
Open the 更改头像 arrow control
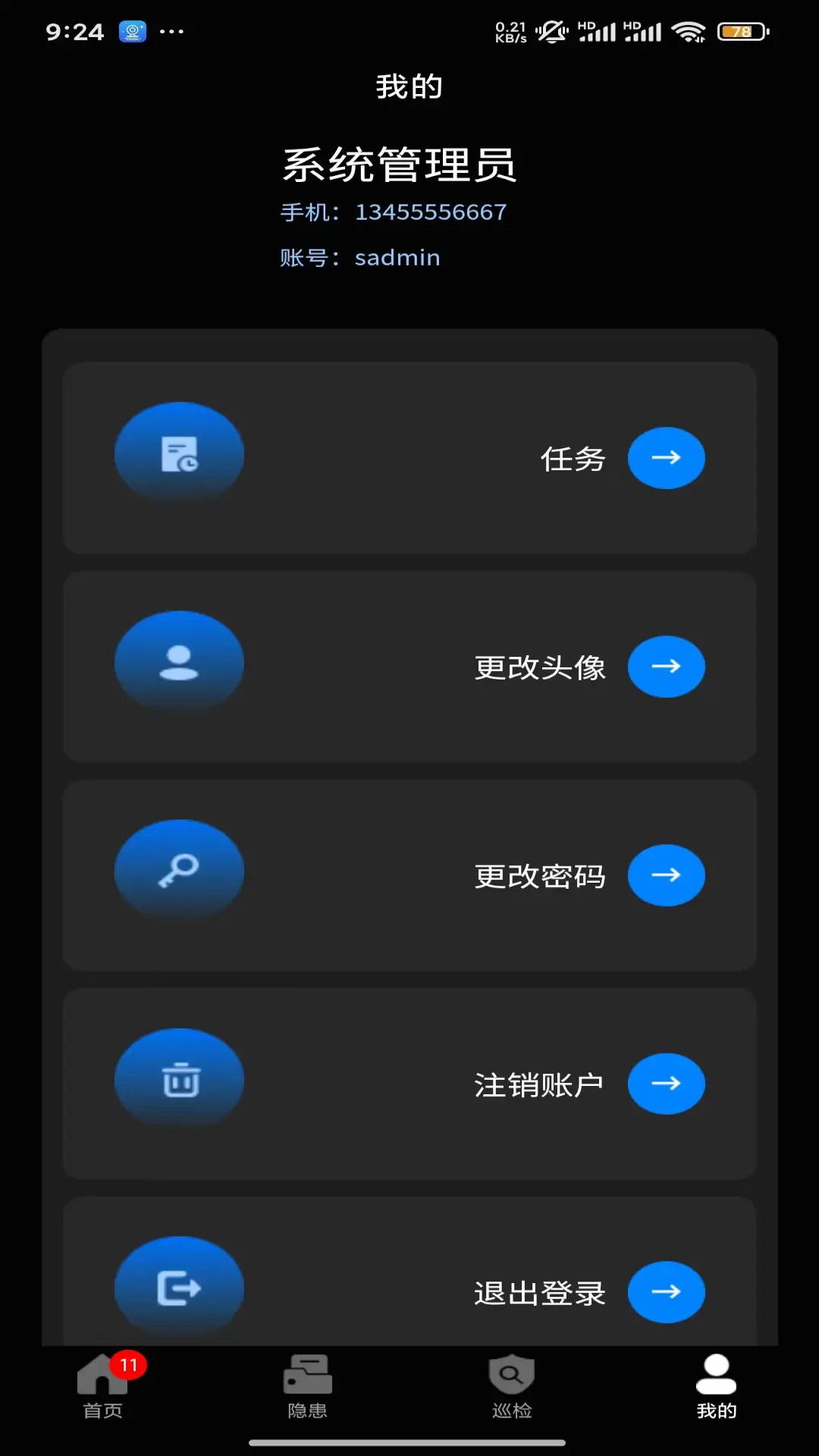(x=666, y=667)
